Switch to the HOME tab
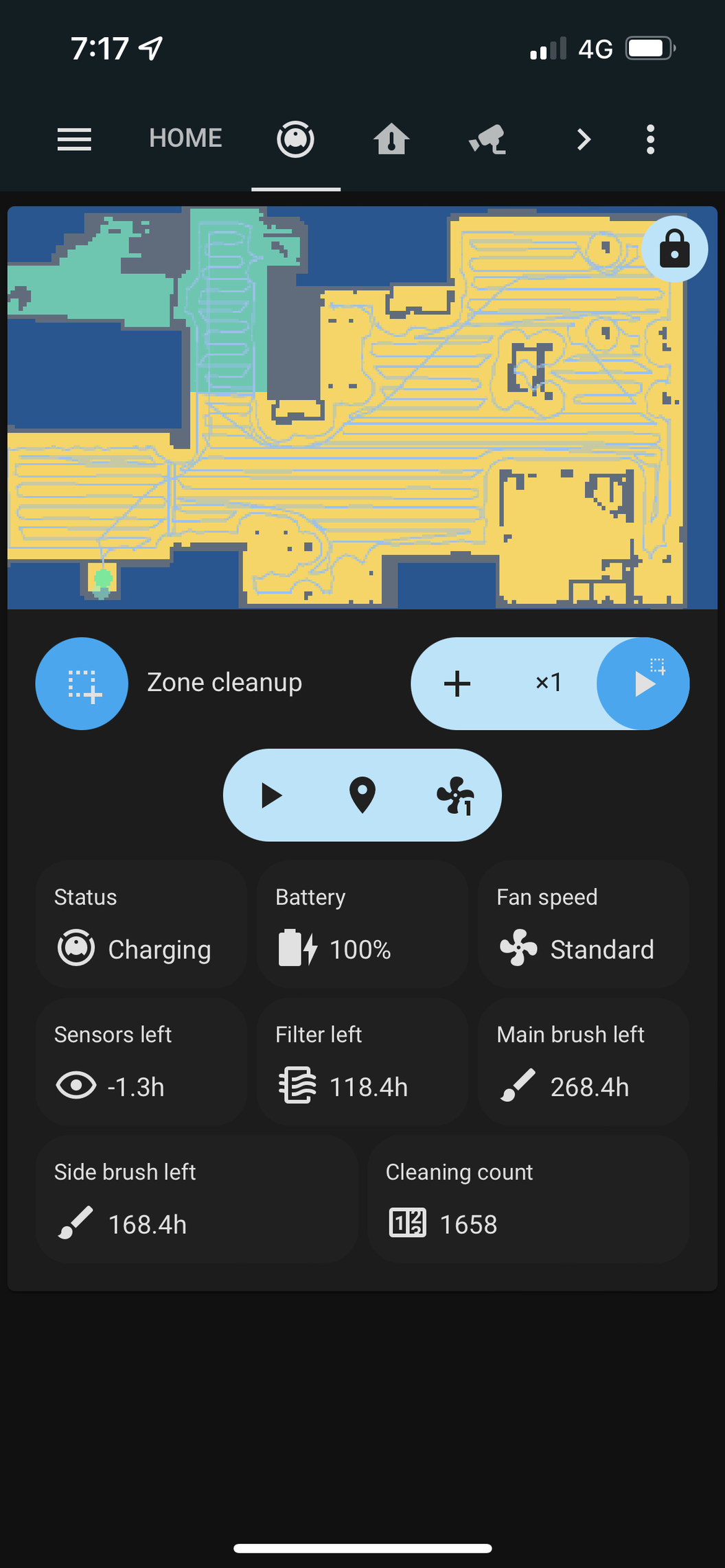 coord(185,139)
